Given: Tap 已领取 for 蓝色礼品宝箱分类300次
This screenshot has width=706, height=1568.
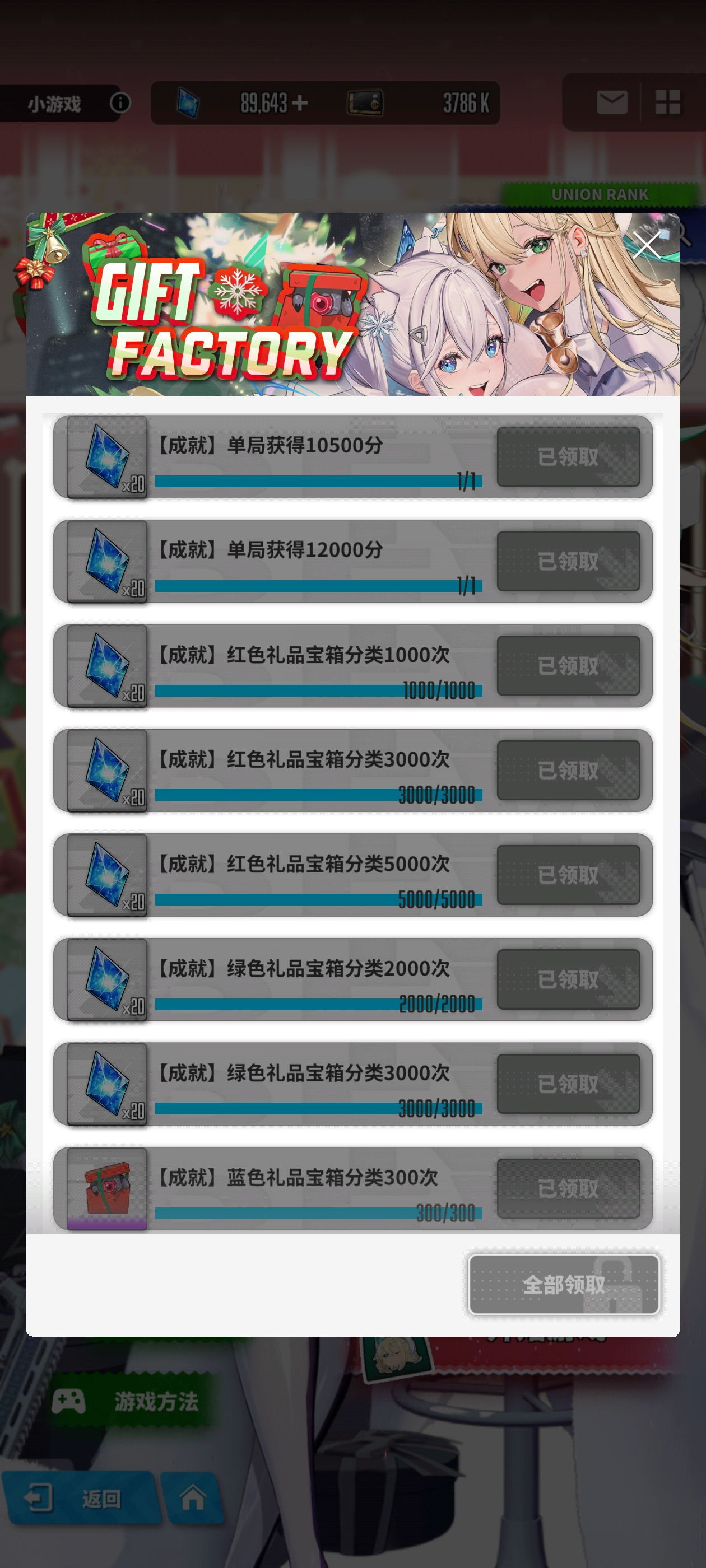Looking at the screenshot, I should [x=568, y=1188].
